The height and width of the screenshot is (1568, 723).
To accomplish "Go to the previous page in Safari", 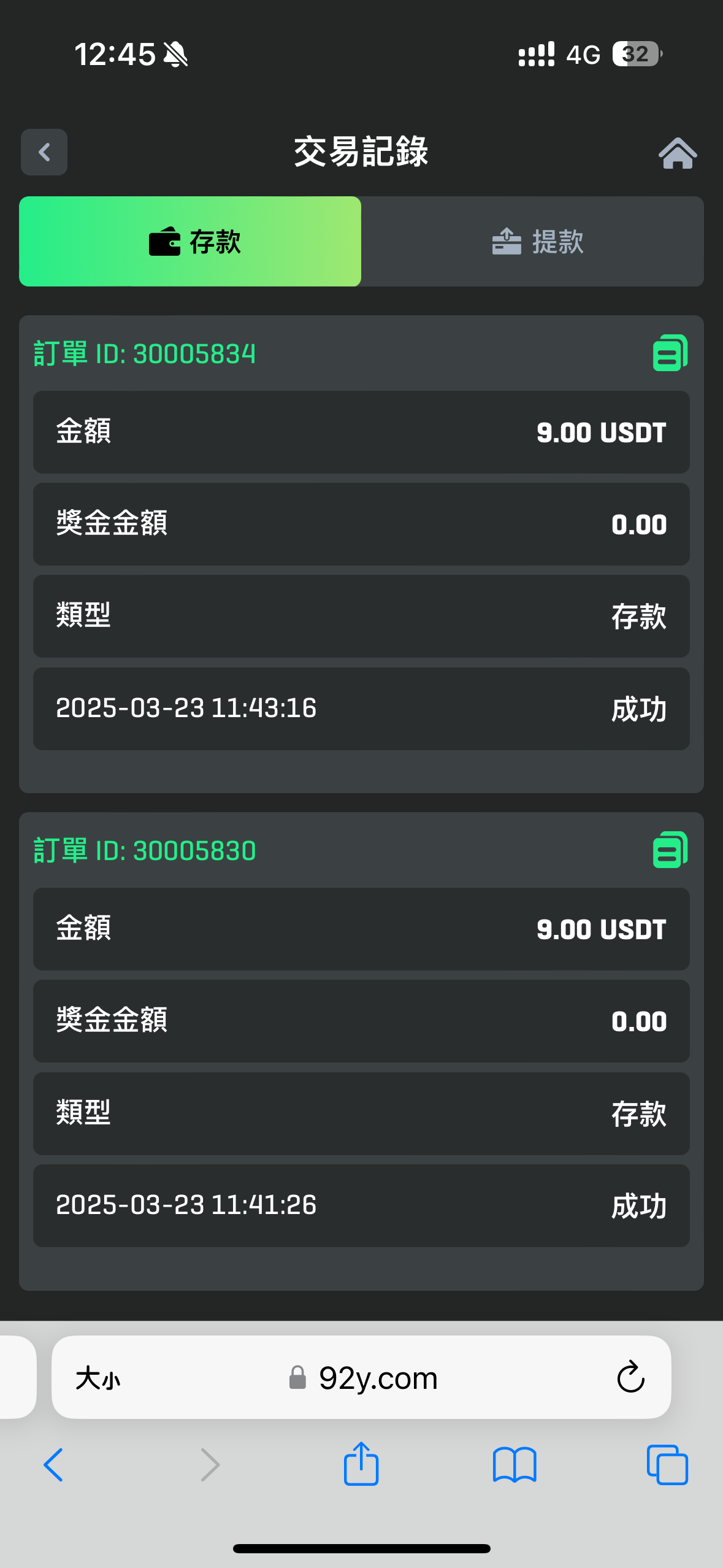I will pyautogui.click(x=53, y=1465).
